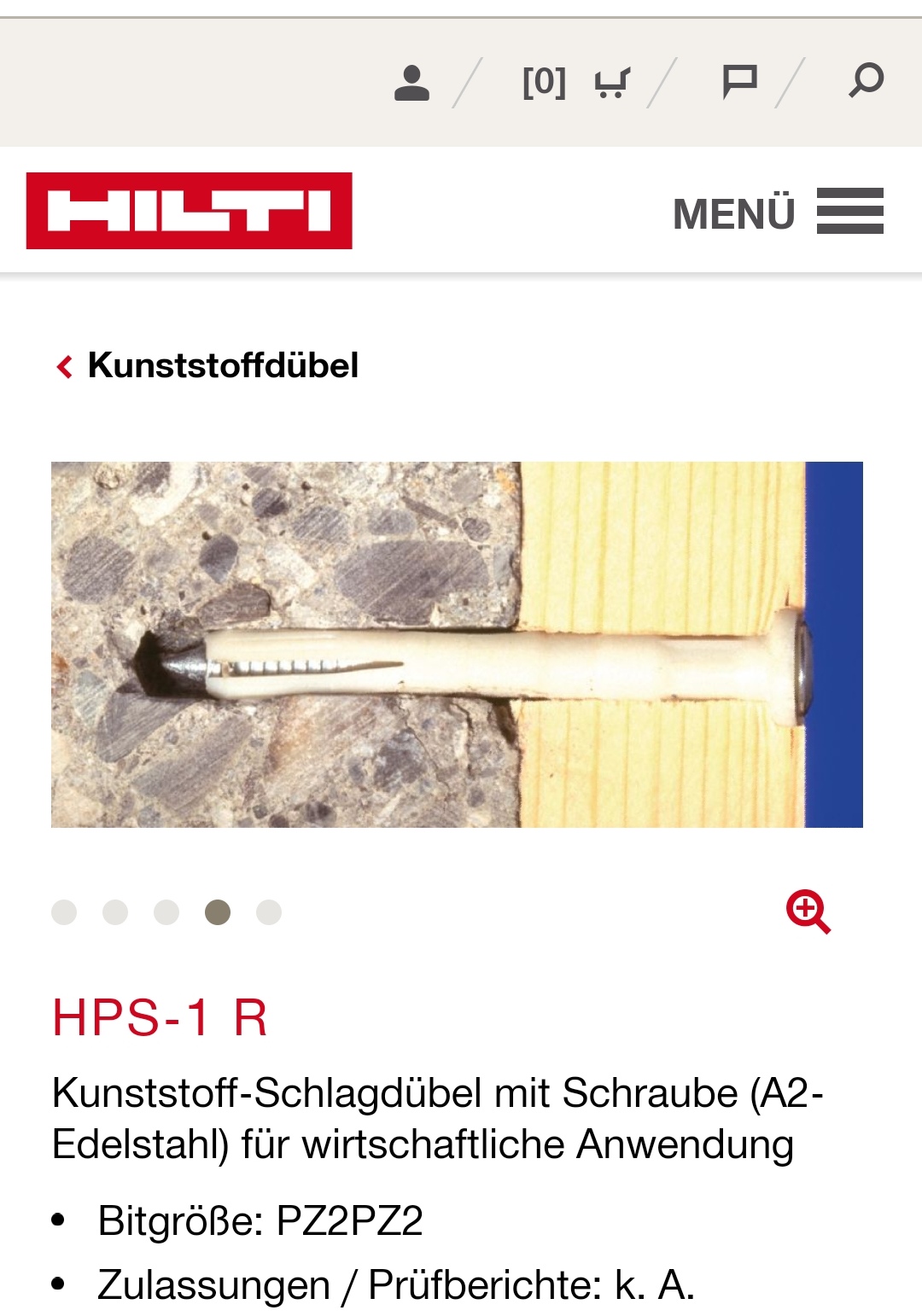Open the shopping cart

[x=611, y=83]
